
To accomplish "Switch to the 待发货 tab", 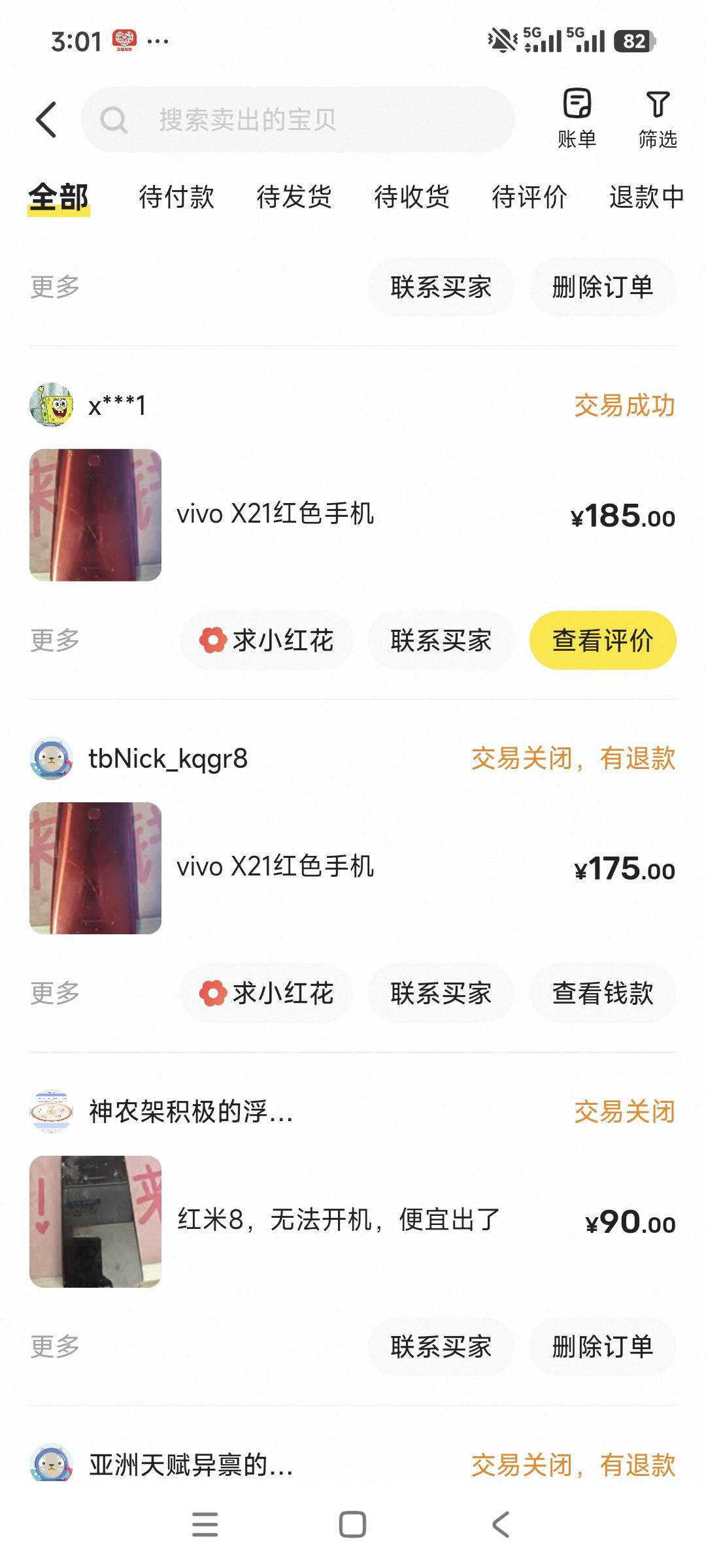I will coord(294,197).
